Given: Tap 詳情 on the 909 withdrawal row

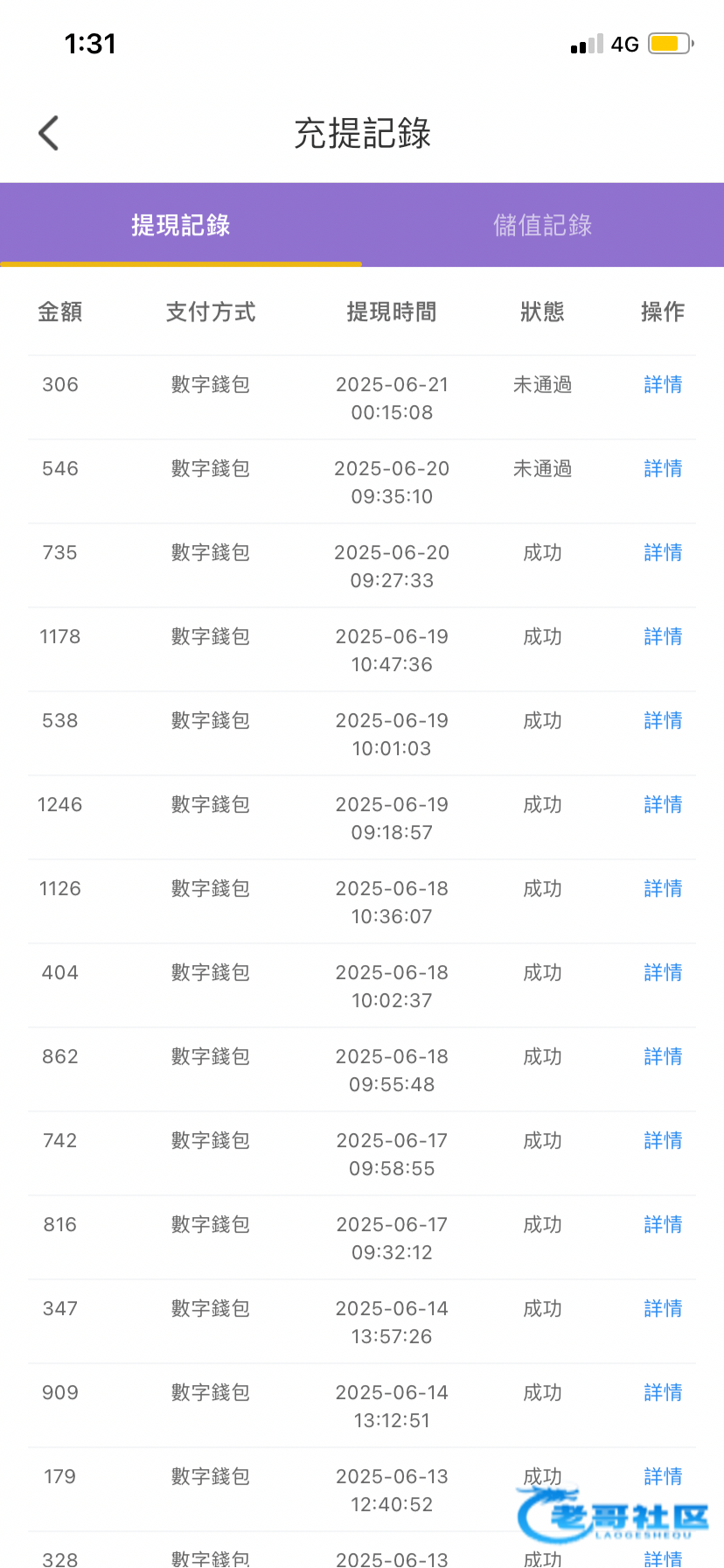Looking at the screenshot, I should pos(663,1393).
